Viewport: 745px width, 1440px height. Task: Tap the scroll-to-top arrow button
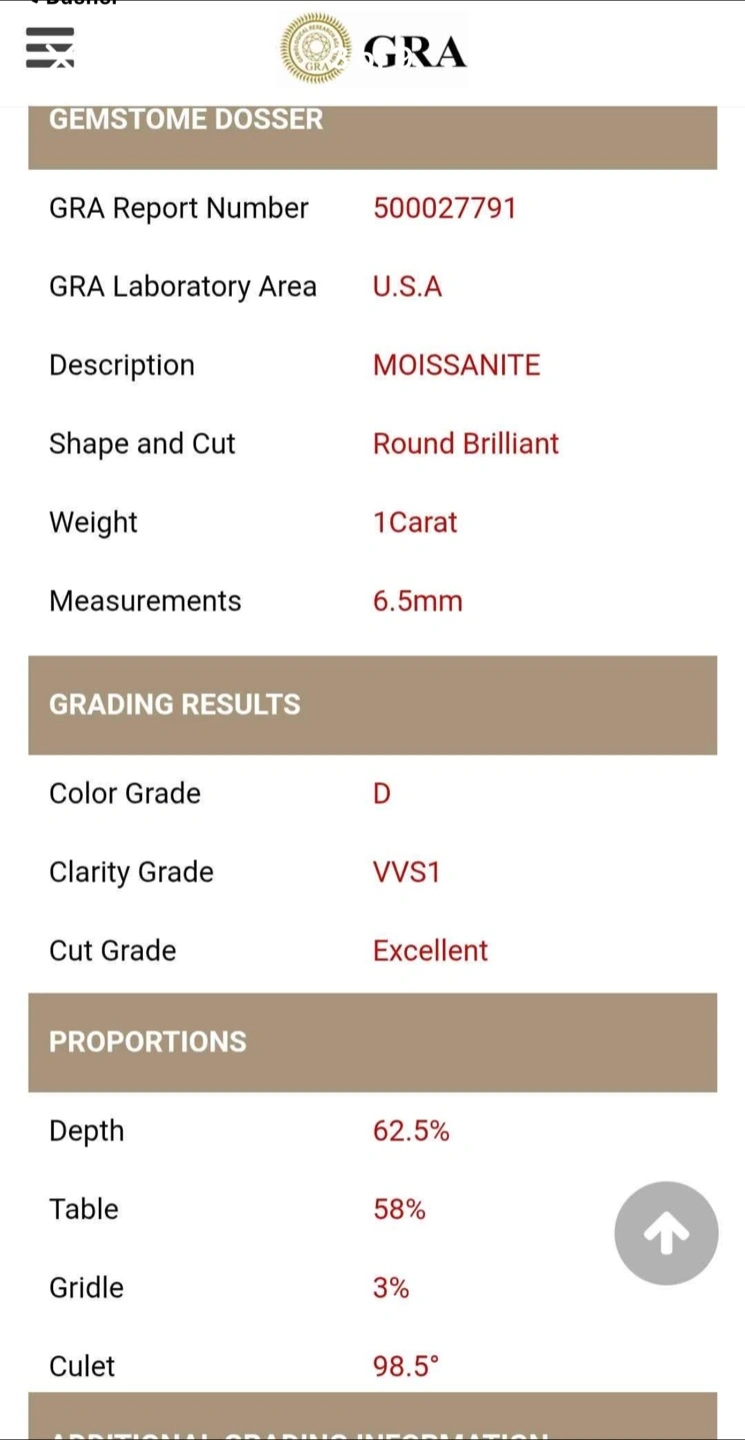click(666, 1232)
